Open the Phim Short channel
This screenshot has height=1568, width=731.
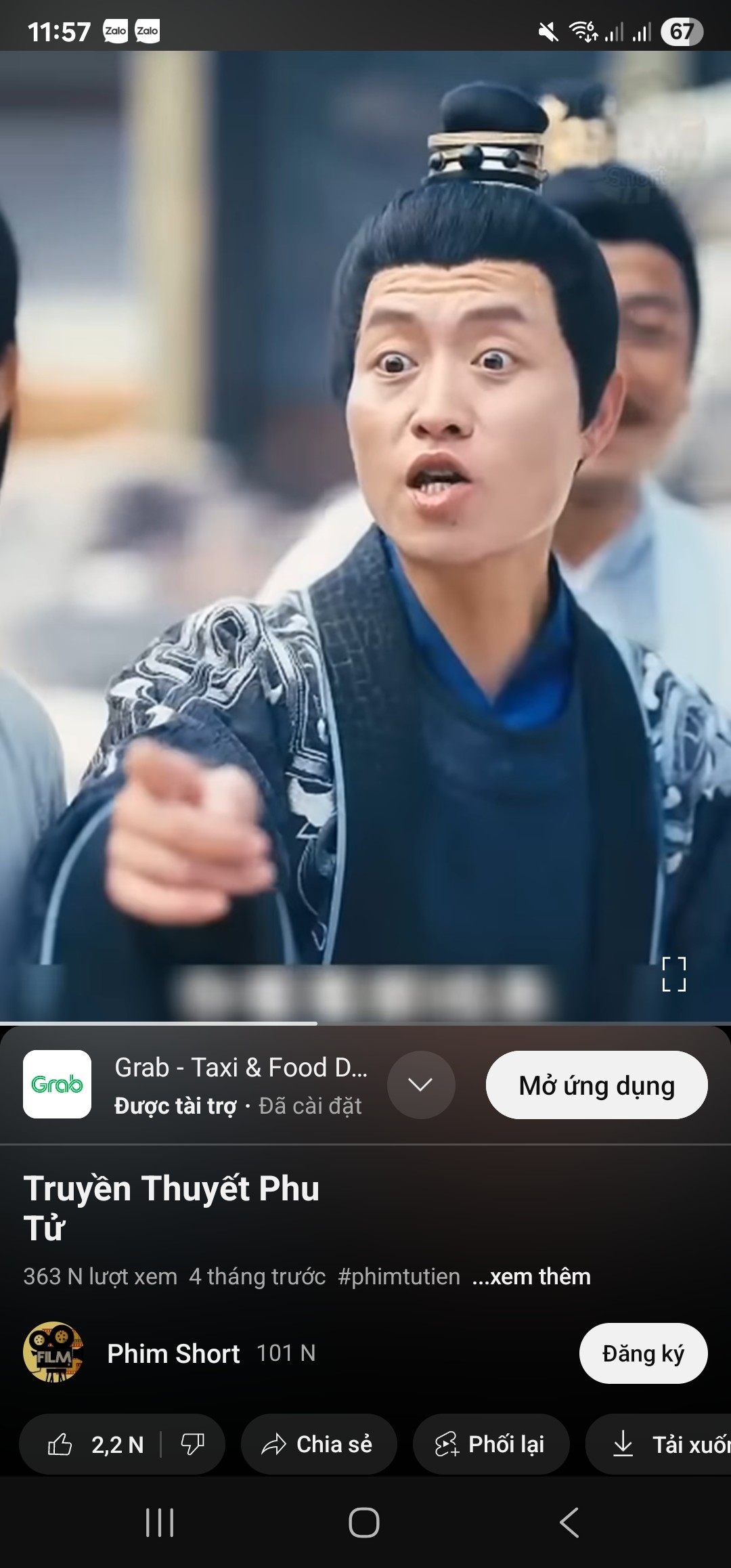point(173,1353)
